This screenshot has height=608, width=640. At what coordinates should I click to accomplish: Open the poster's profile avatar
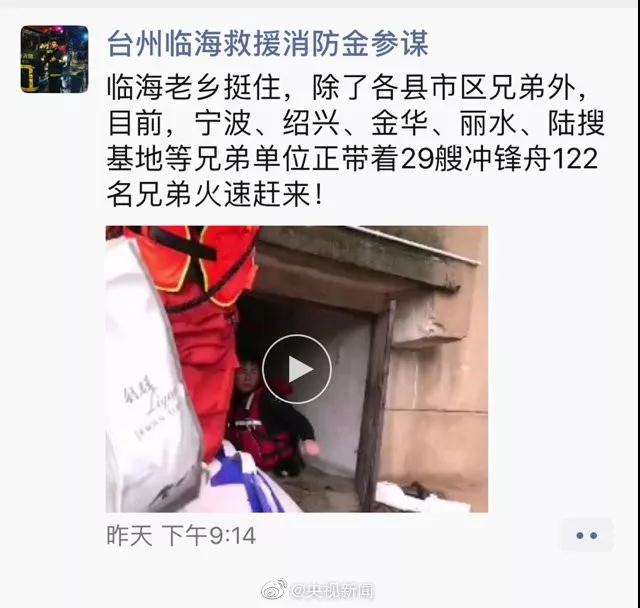(54, 59)
